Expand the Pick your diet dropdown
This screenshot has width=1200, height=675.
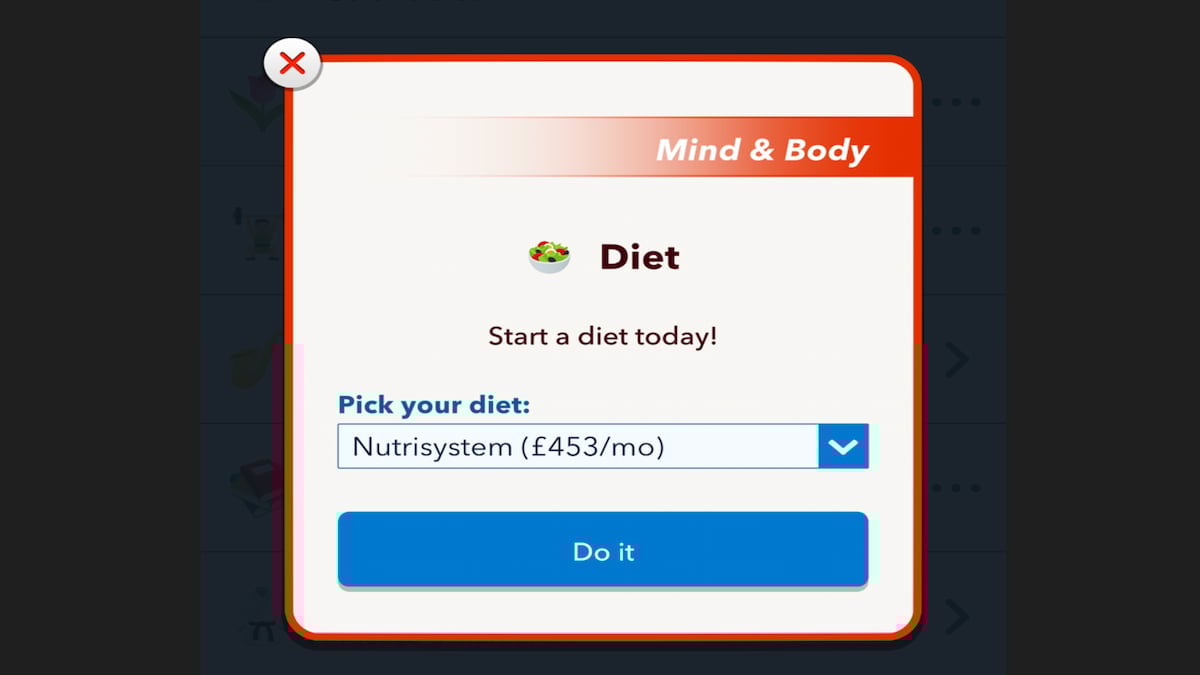(842, 447)
